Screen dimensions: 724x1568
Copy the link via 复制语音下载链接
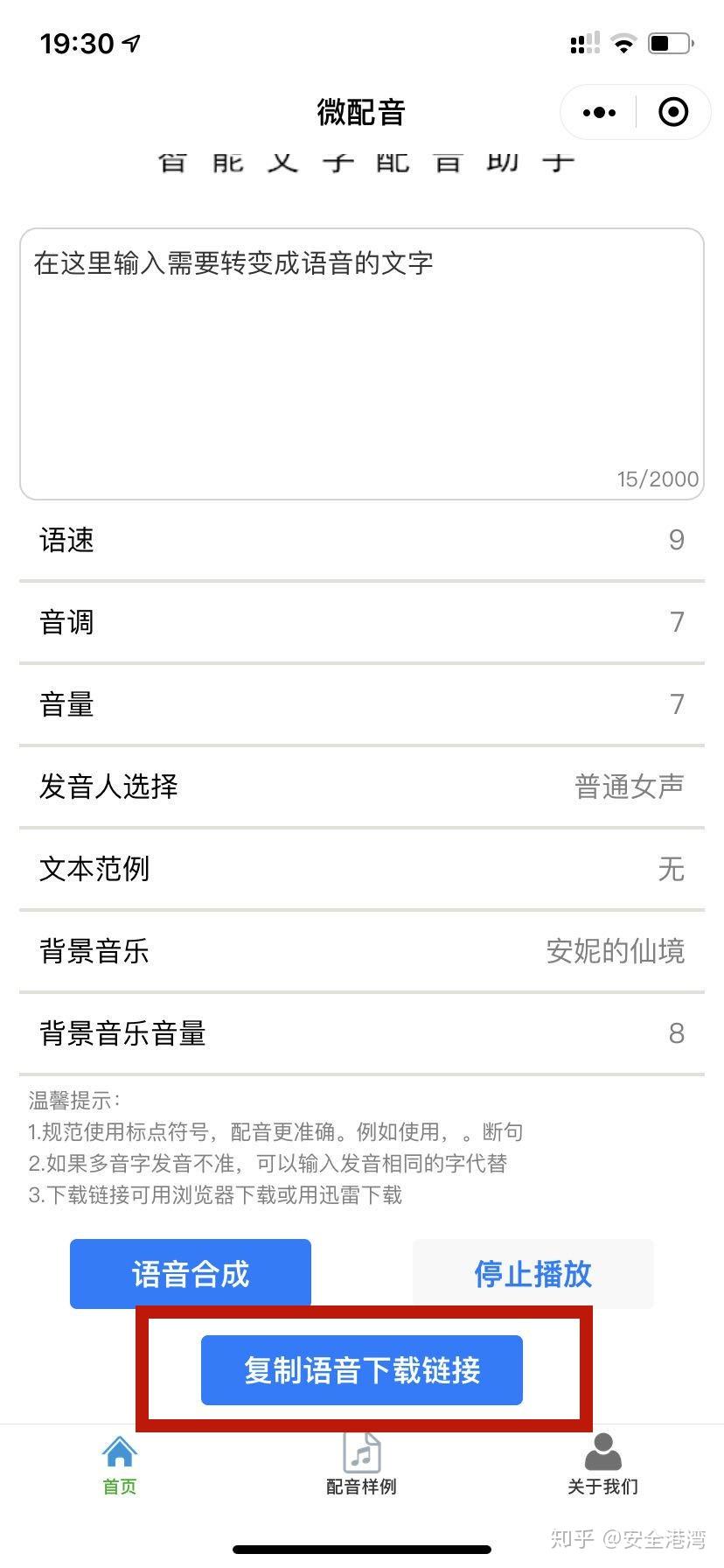pos(361,1370)
